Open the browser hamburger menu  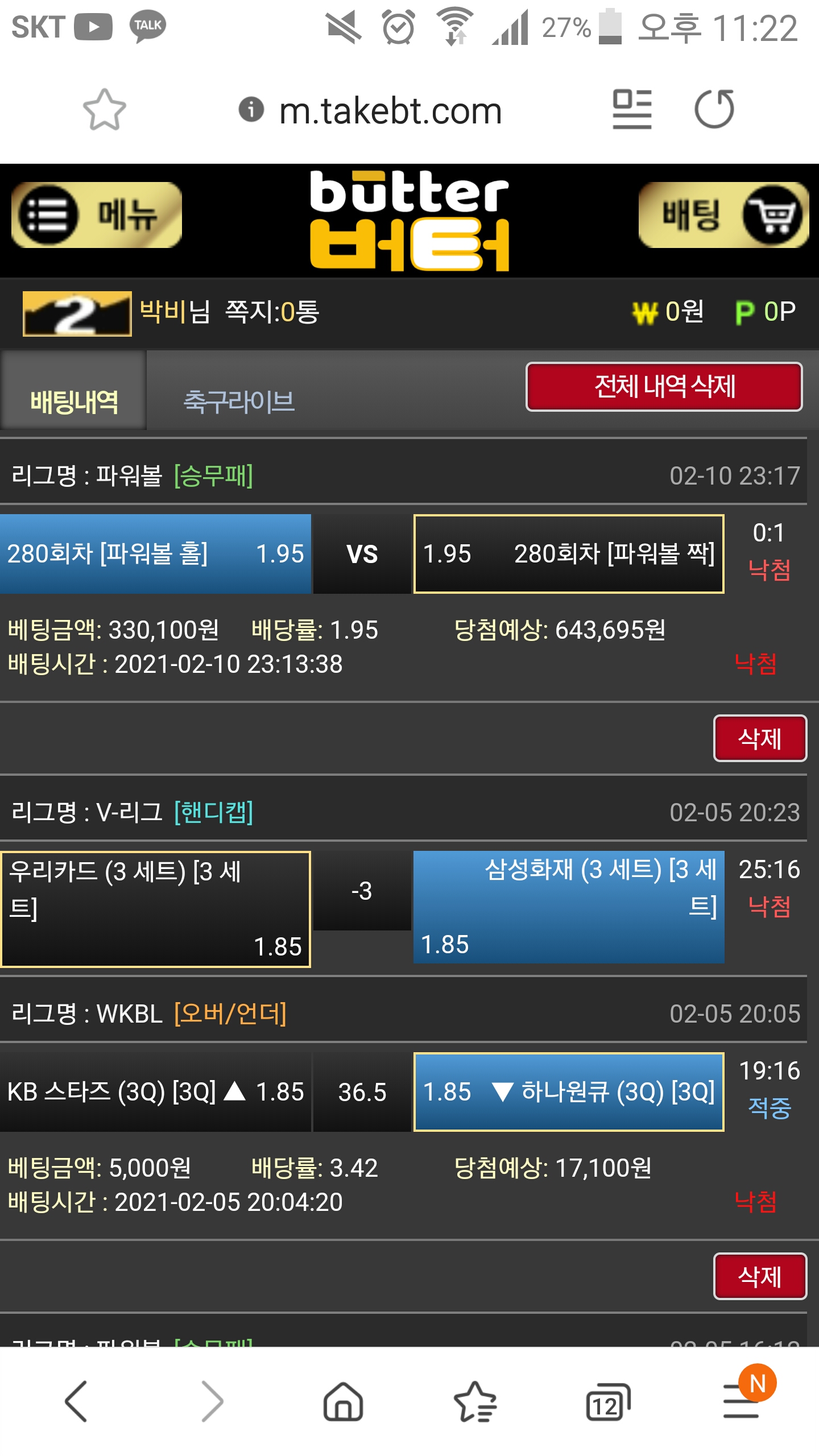click(x=741, y=1401)
